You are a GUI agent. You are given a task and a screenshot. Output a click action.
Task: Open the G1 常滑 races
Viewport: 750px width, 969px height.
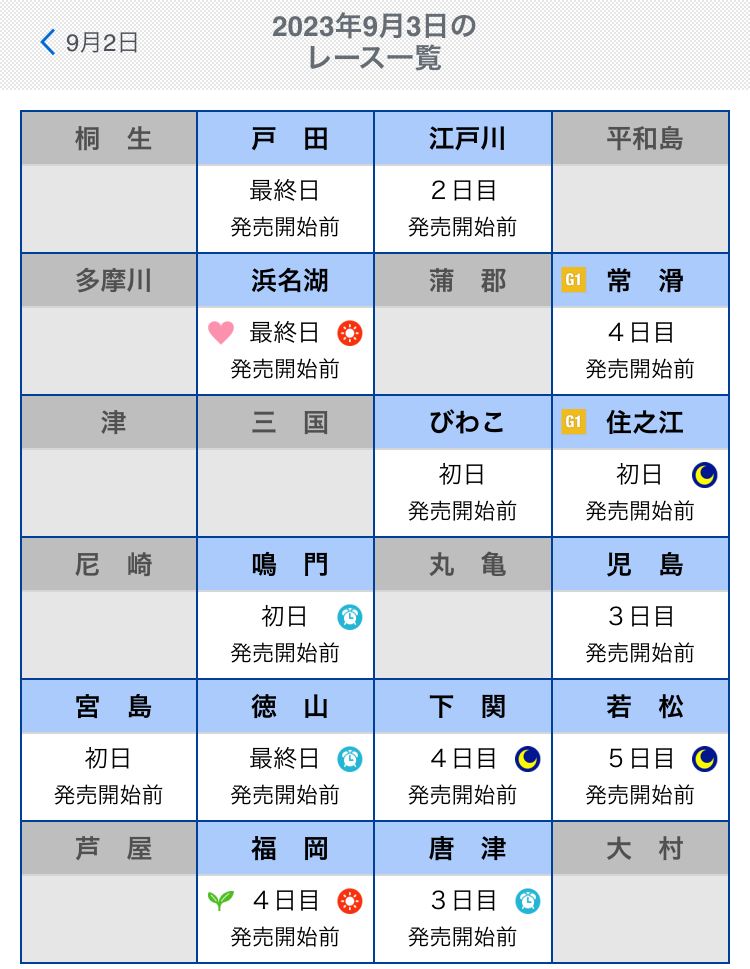(641, 324)
